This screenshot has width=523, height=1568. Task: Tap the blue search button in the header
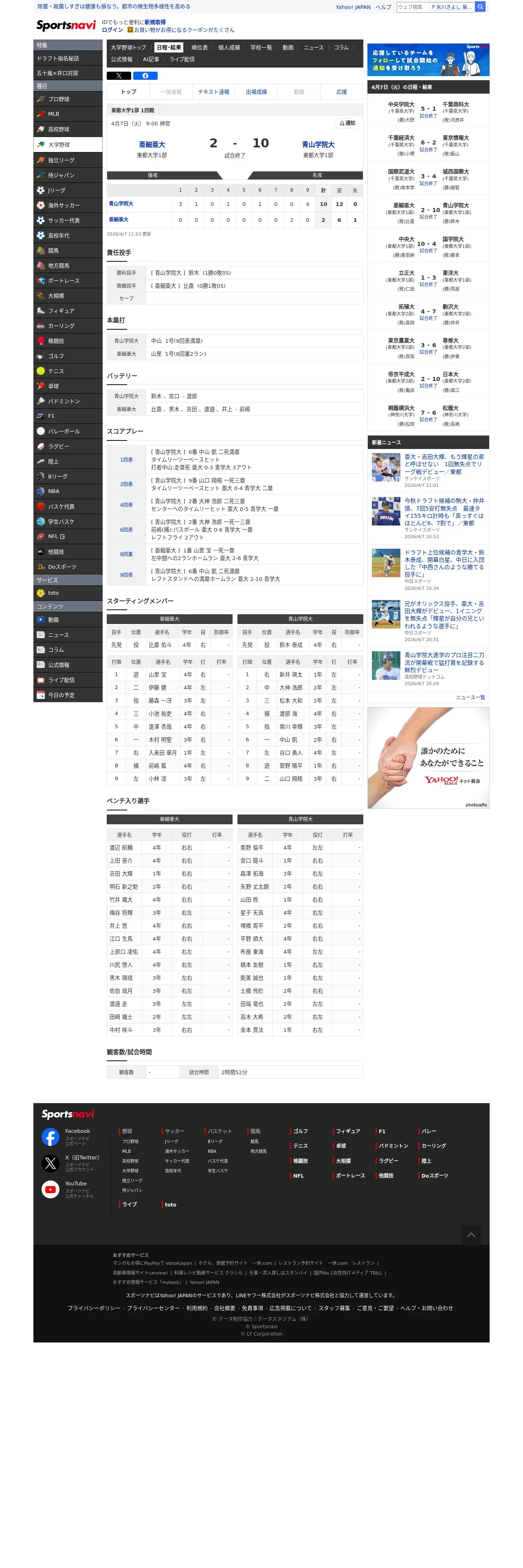click(480, 7)
